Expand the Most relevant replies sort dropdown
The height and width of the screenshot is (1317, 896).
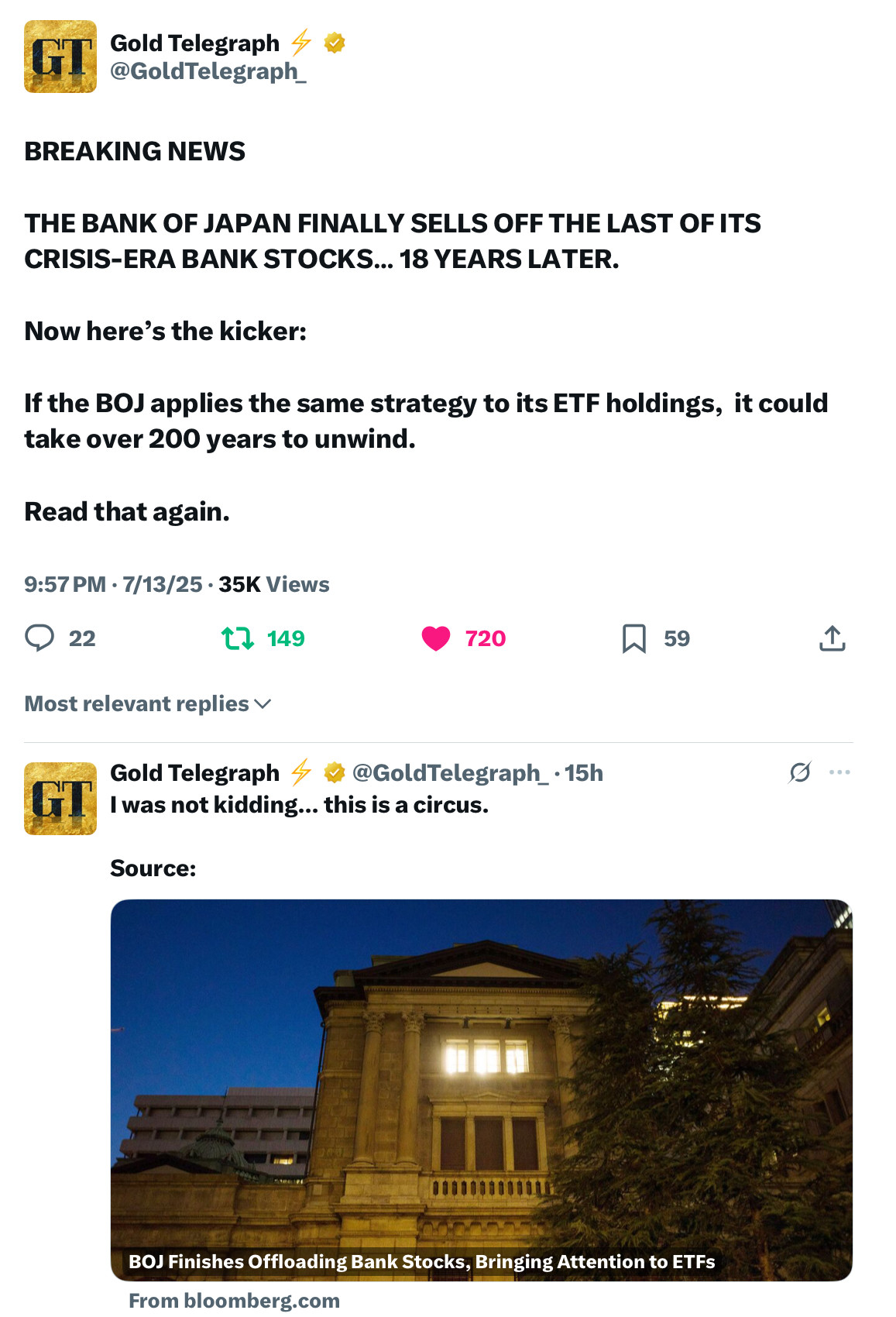pos(148,703)
